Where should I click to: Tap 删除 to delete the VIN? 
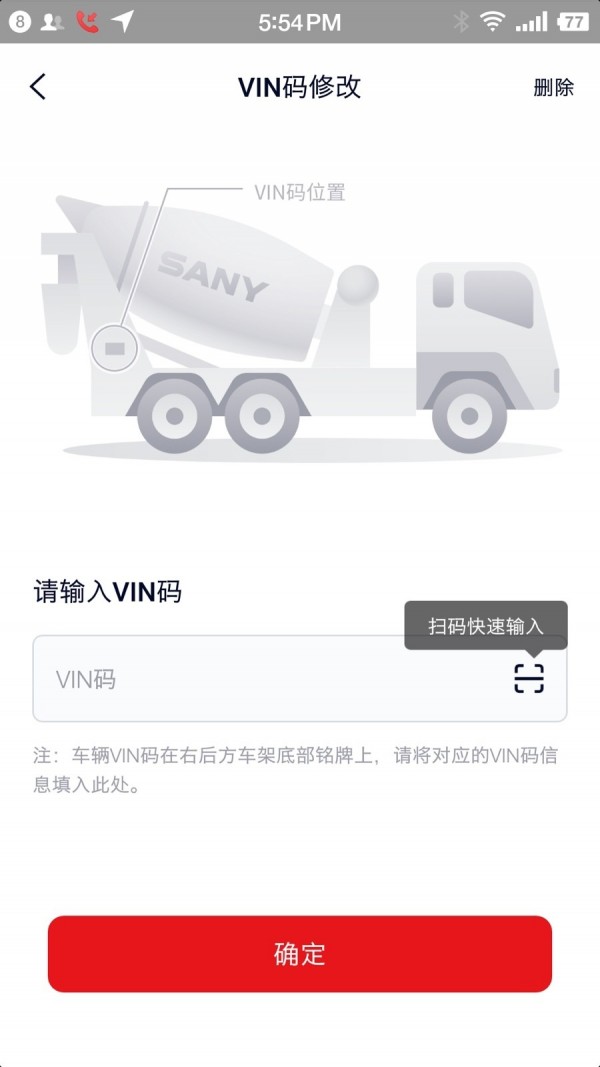553,87
